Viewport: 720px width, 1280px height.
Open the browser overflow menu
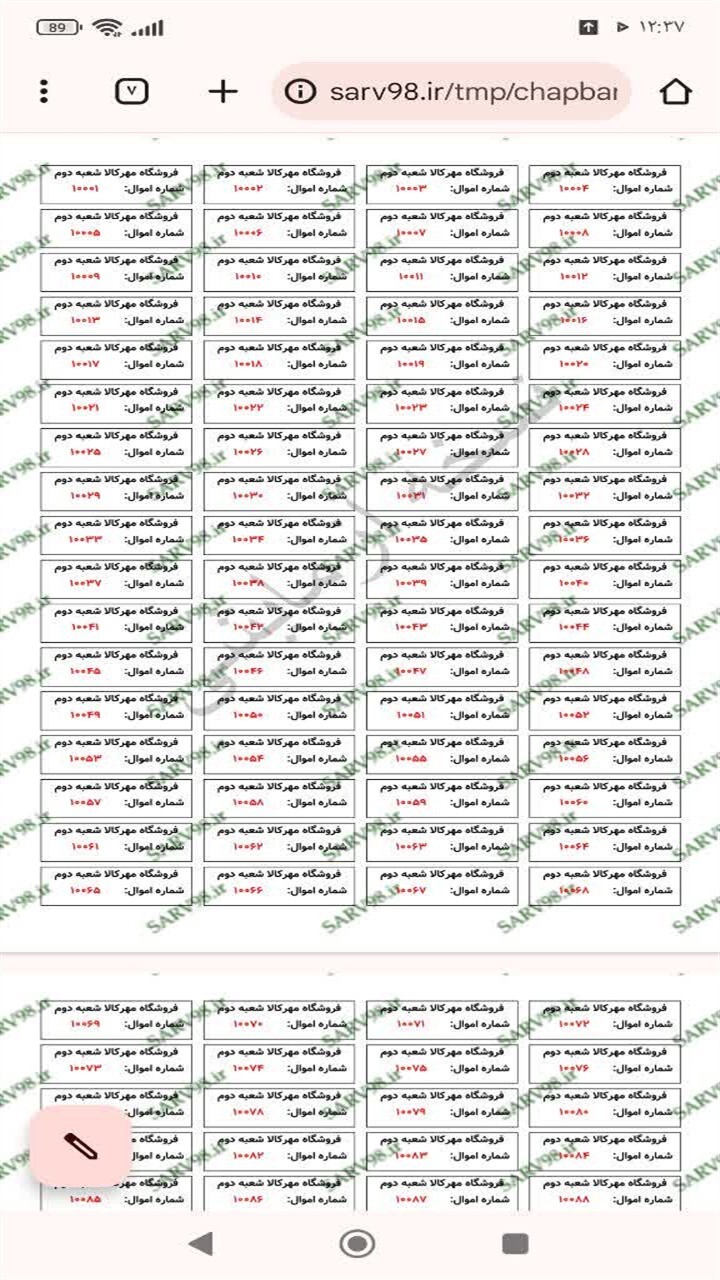click(x=43, y=92)
